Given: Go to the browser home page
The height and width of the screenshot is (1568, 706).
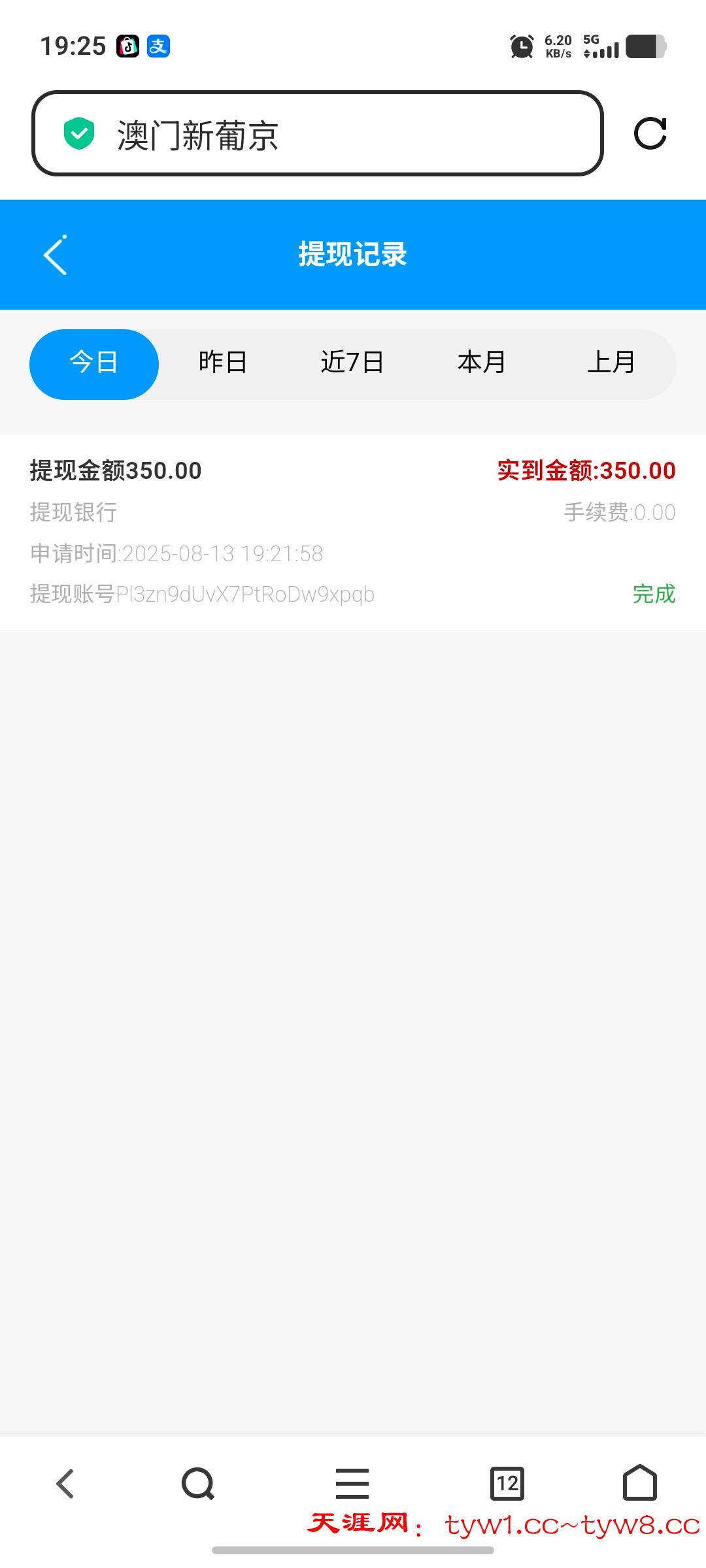Looking at the screenshot, I should pyautogui.click(x=639, y=1483).
